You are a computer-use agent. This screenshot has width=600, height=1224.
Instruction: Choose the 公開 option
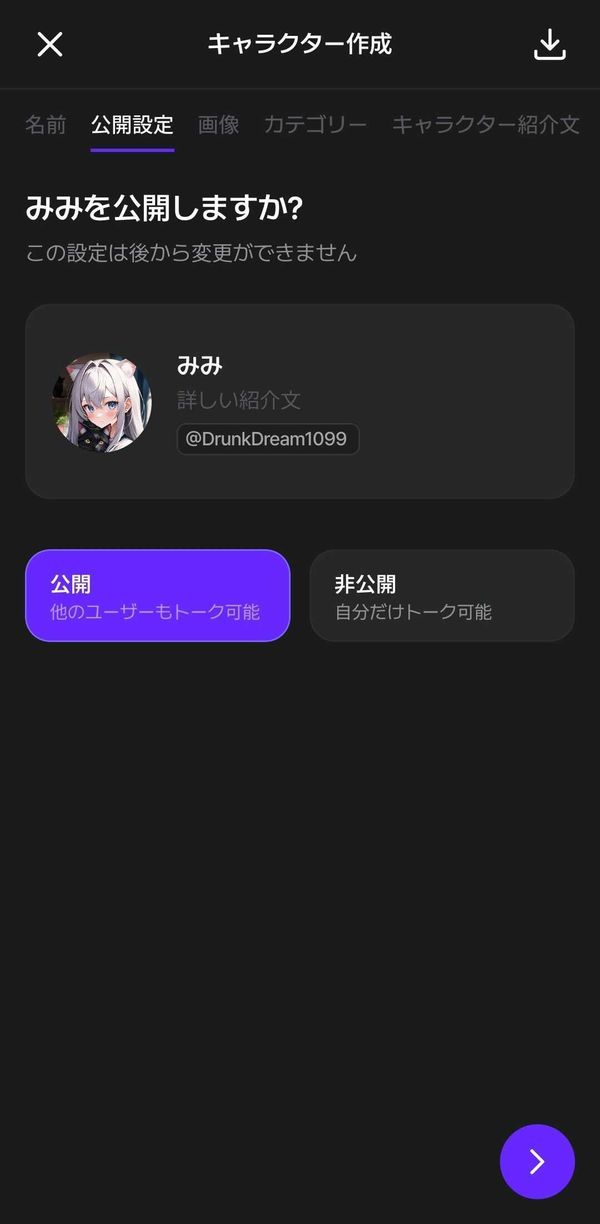[x=158, y=596]
